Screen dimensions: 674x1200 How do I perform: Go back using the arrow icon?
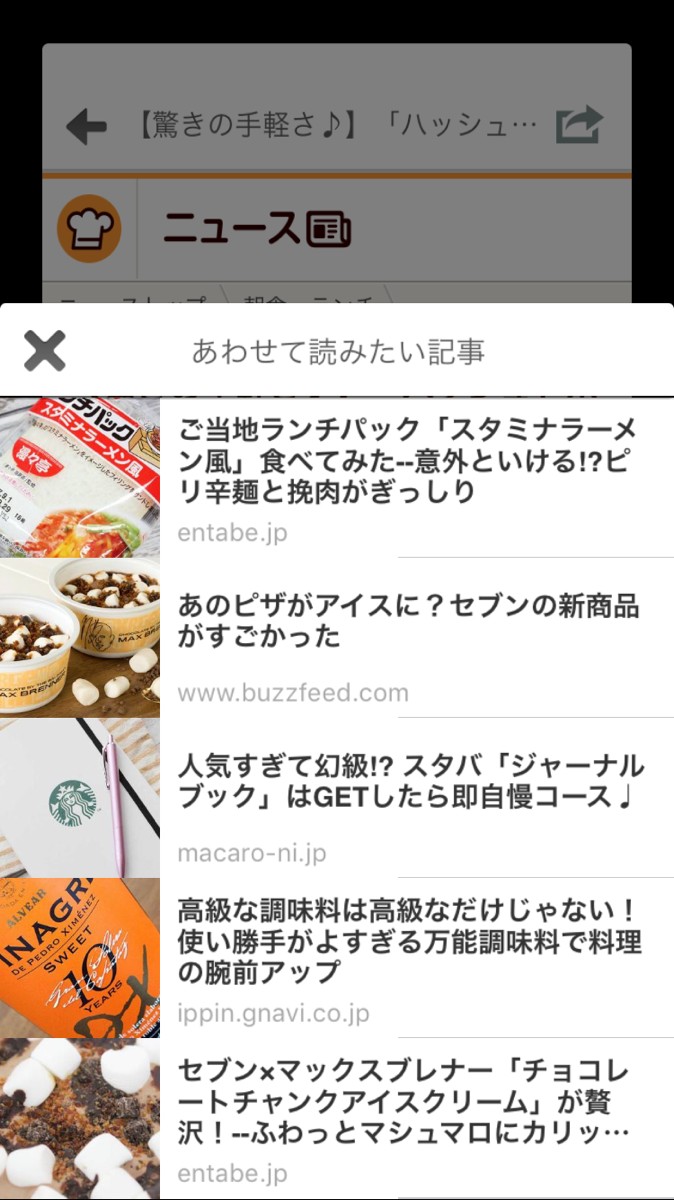pos(86,127)
